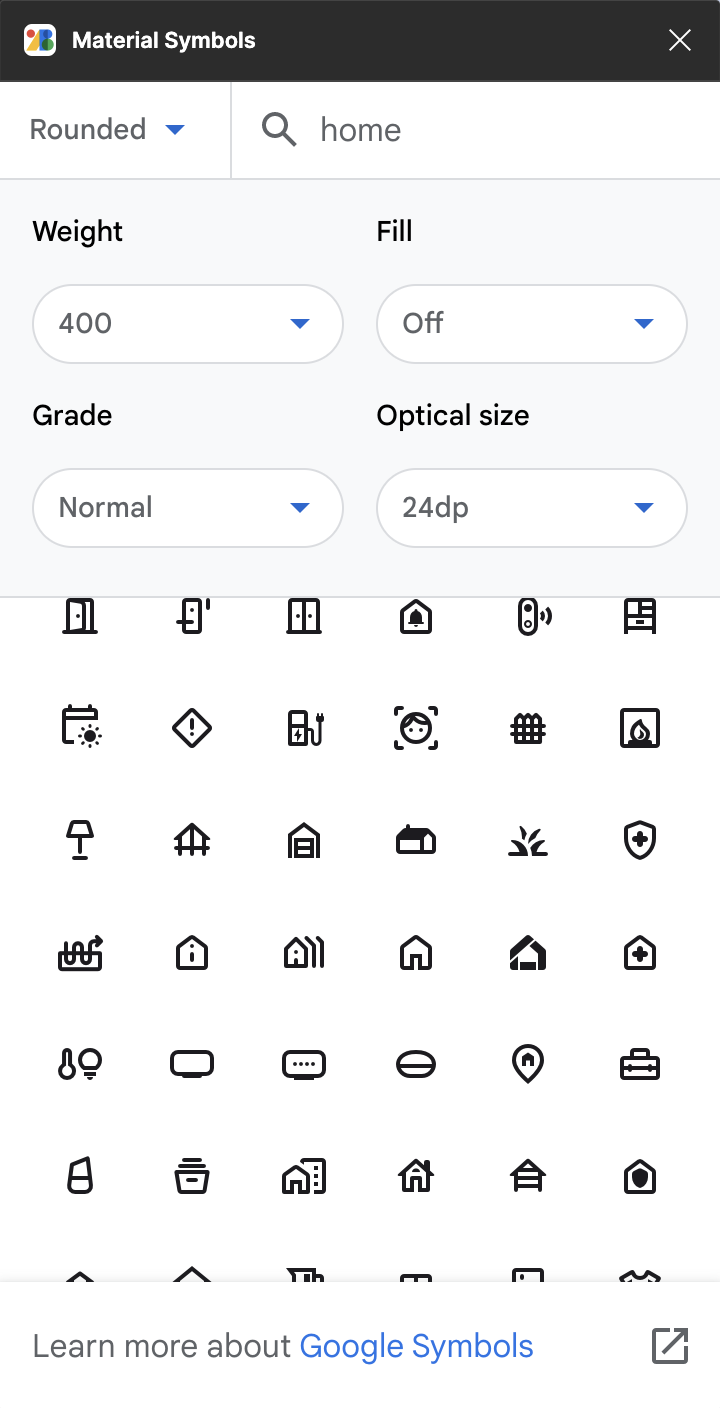Close the Material Symbols panel
Image resolution: width=720 pixels, height=1408 pixels.
pyautogui.click(x=680, y=40)
